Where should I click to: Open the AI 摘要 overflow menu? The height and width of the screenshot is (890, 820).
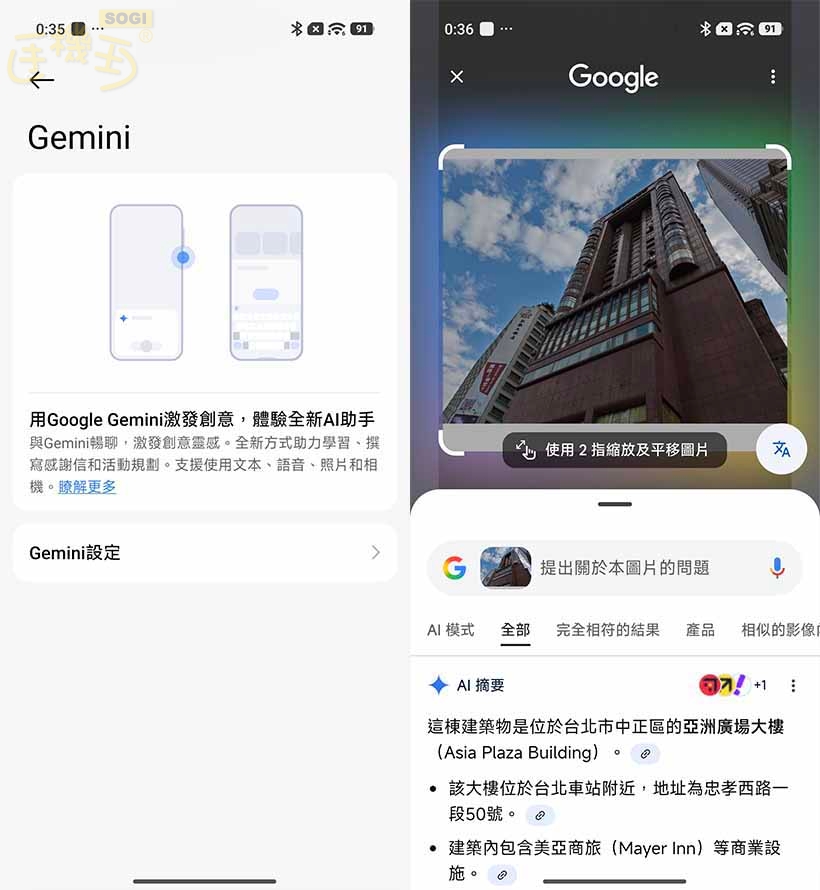794,685
